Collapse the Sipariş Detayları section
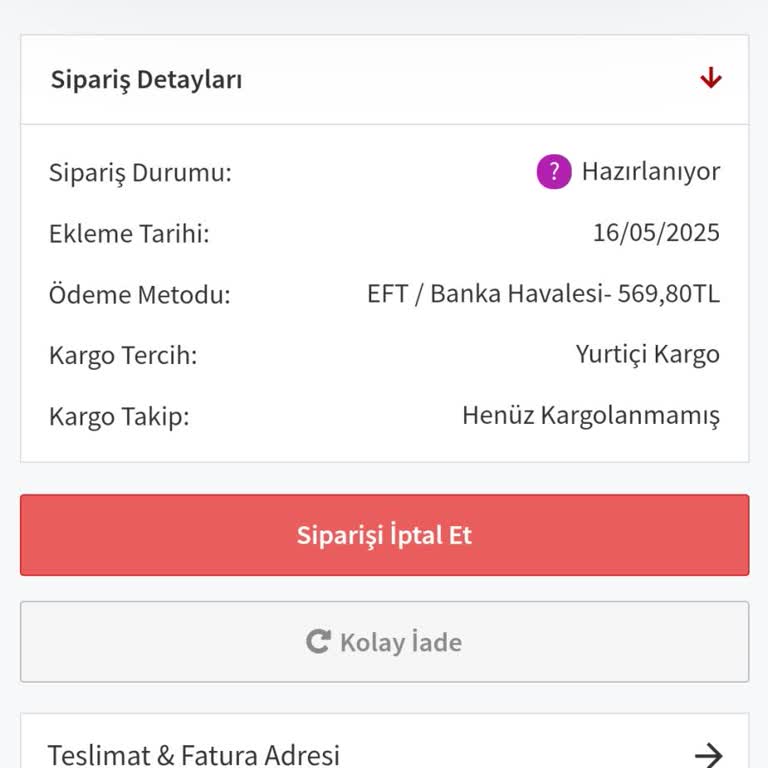 (x=710, y=79)
